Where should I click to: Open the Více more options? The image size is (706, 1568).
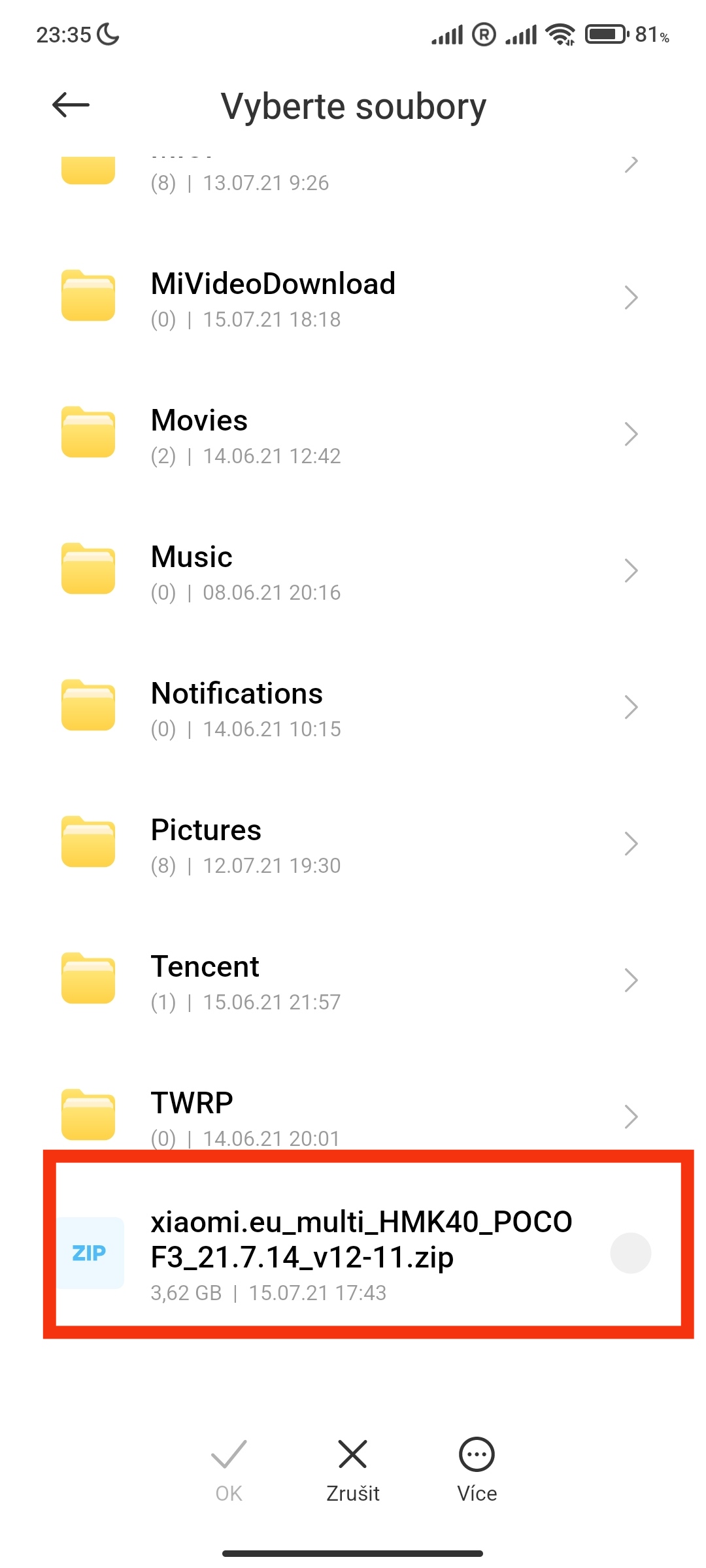click(477, 1471)
